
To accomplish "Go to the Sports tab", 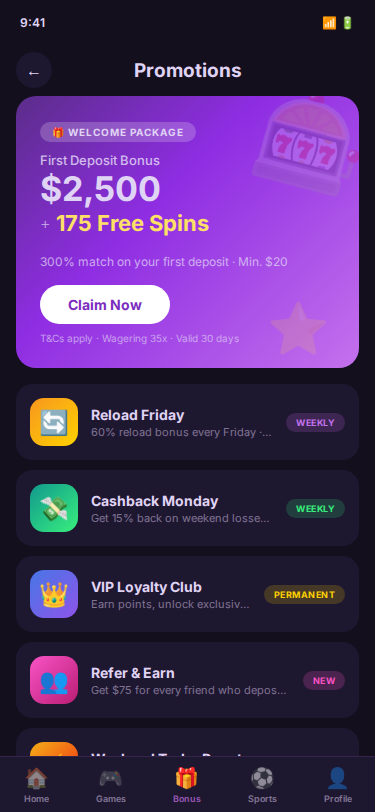I will point(262,785).
